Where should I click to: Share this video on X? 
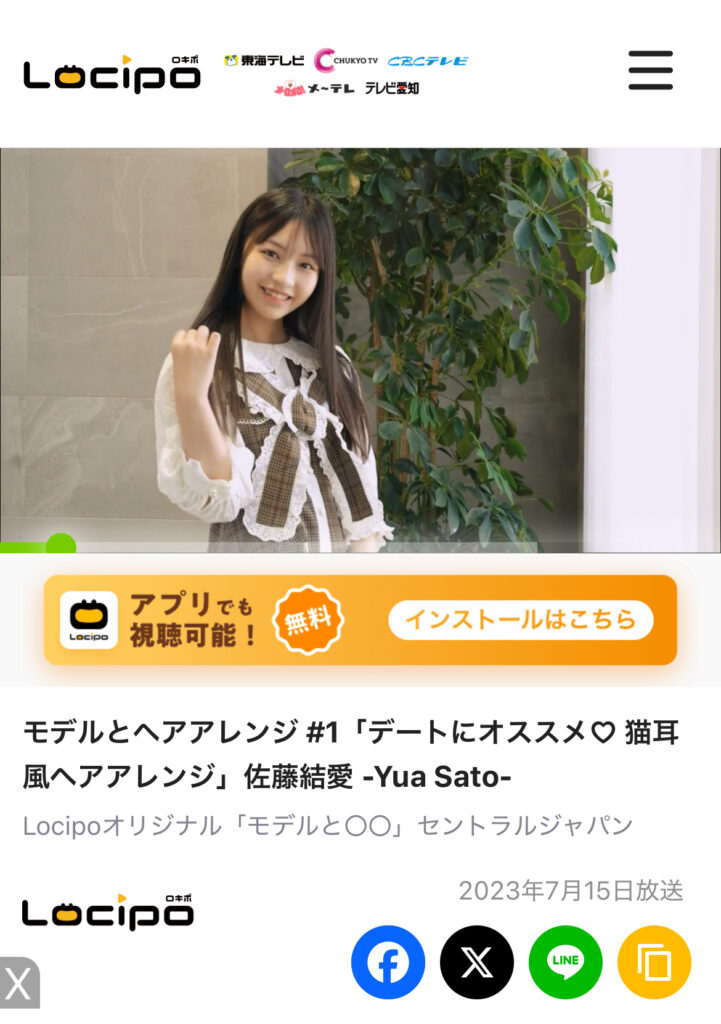tap(477, 963)
